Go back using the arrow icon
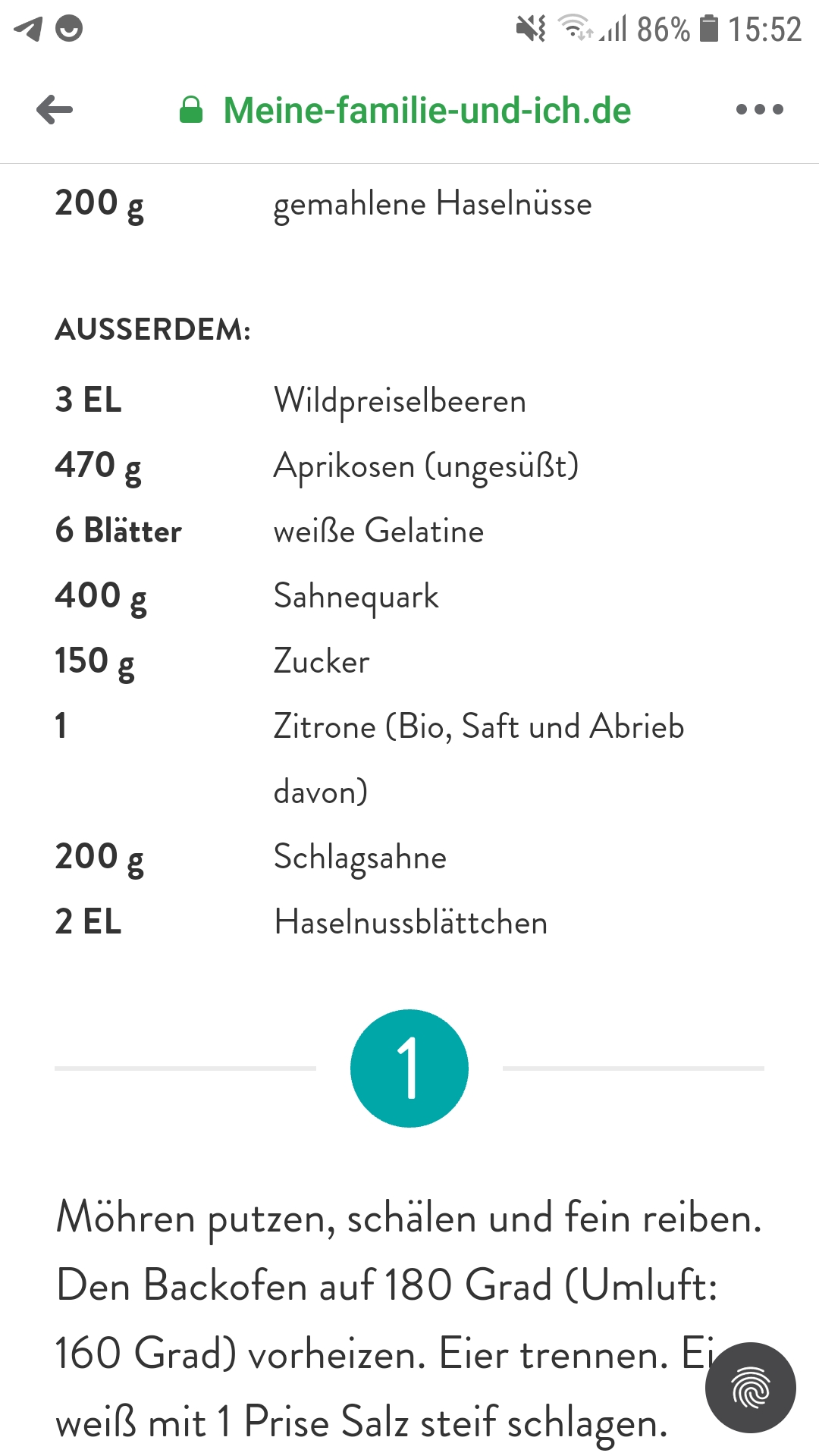Image resolution: width=819 pixels, height=1456 pixels. [55, 110]
